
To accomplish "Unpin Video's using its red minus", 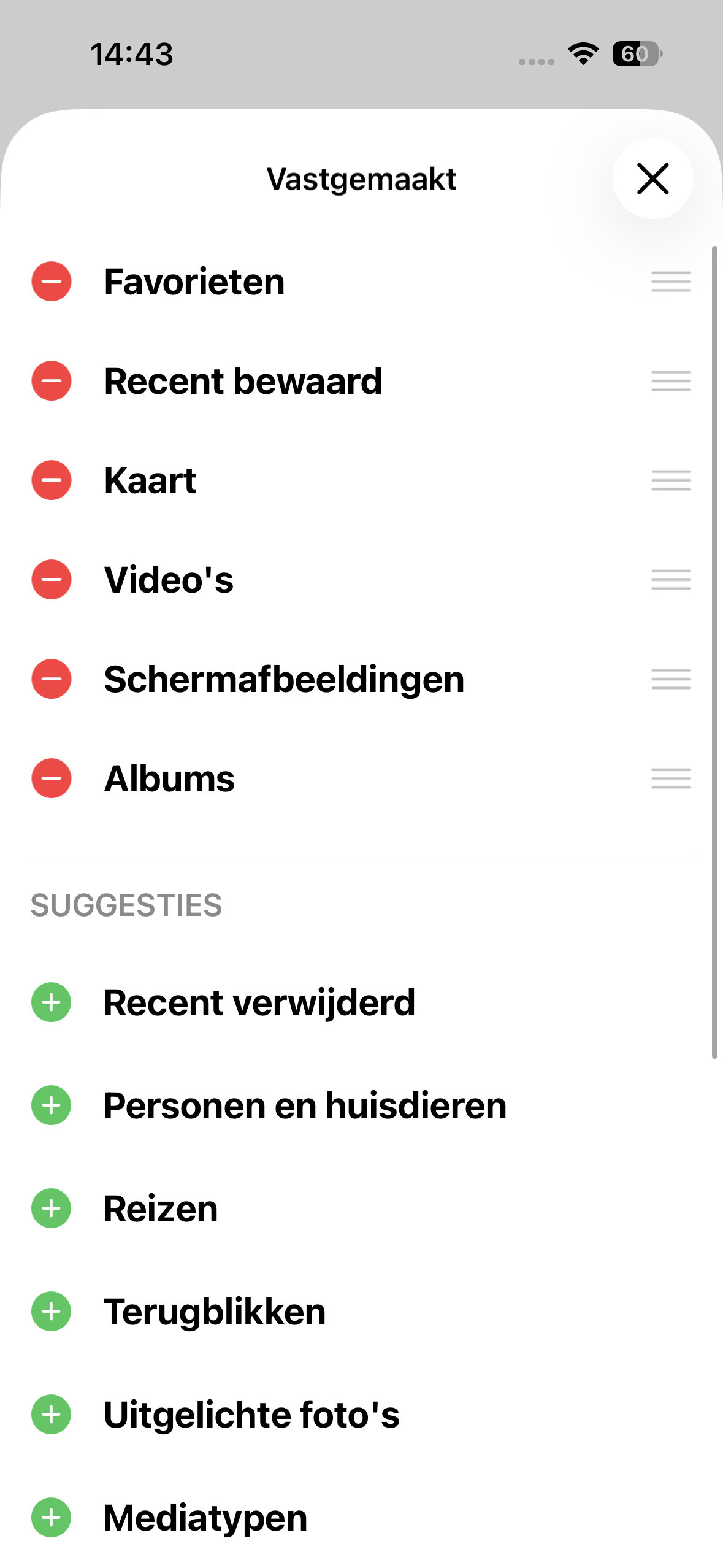I will (x=52, y=580).
